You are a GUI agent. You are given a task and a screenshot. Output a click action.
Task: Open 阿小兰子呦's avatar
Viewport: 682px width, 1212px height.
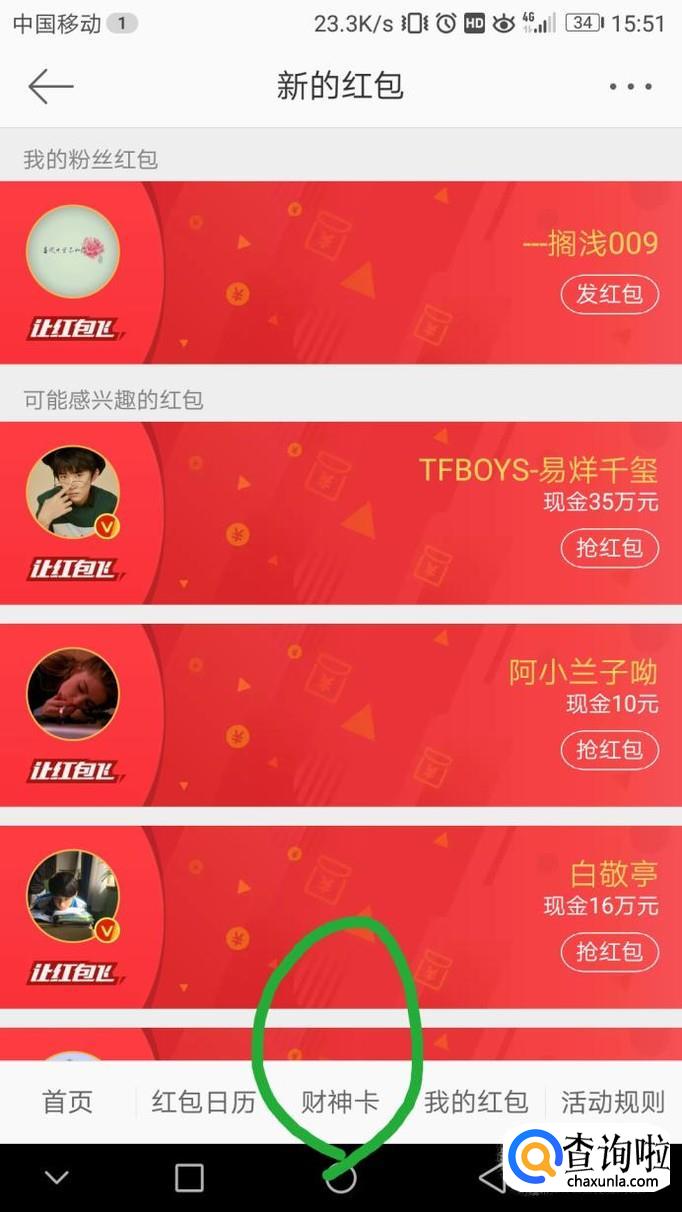tap(73, 695)
